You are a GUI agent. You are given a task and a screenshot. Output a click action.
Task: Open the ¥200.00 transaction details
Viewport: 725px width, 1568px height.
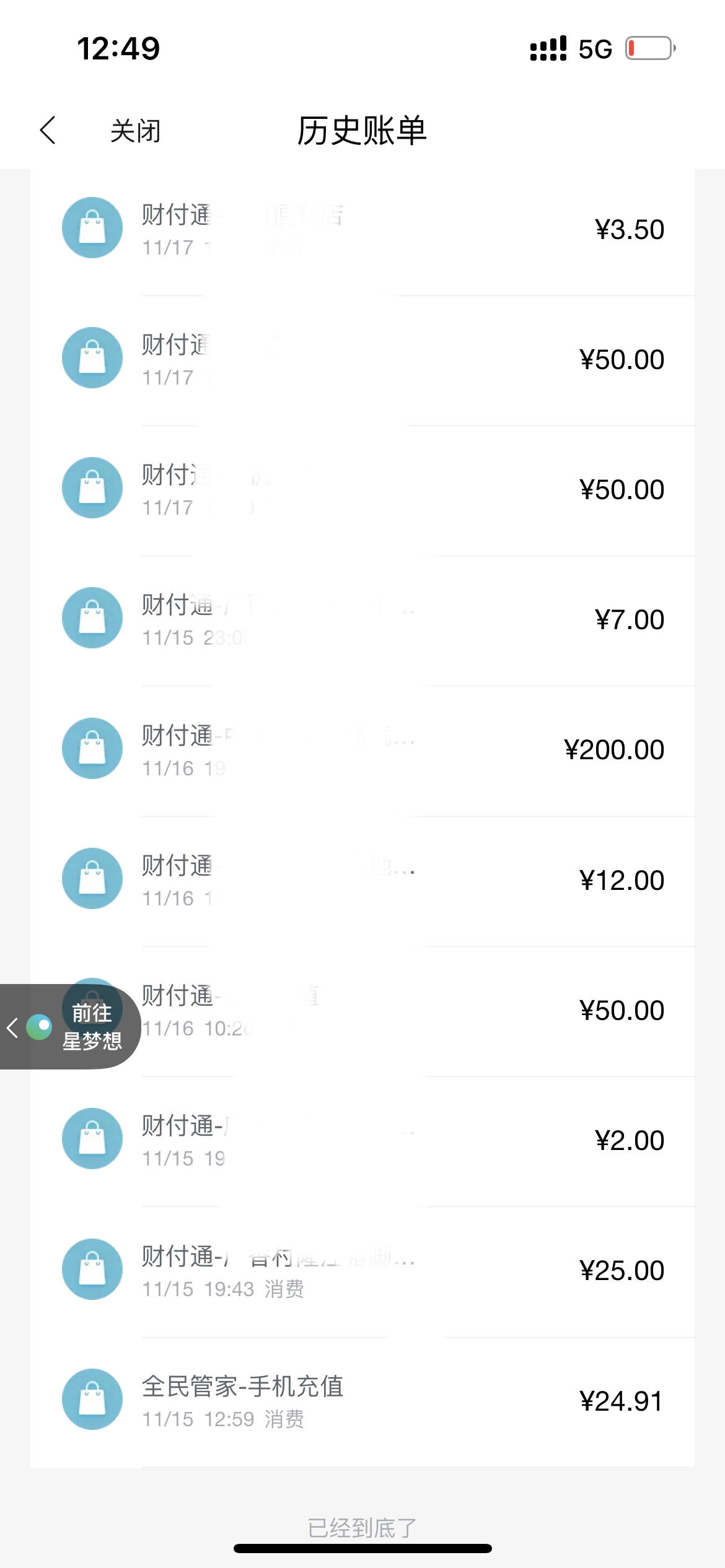[362, 751]
